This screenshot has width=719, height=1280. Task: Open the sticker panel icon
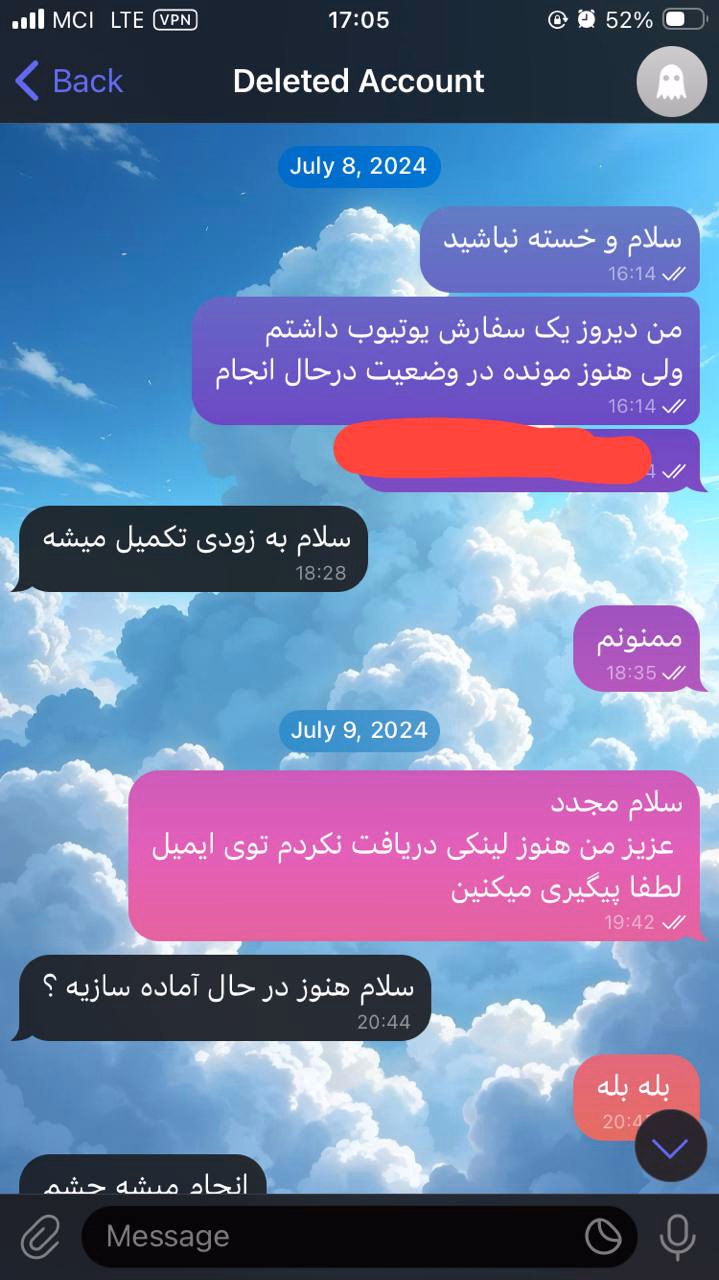603,1237
